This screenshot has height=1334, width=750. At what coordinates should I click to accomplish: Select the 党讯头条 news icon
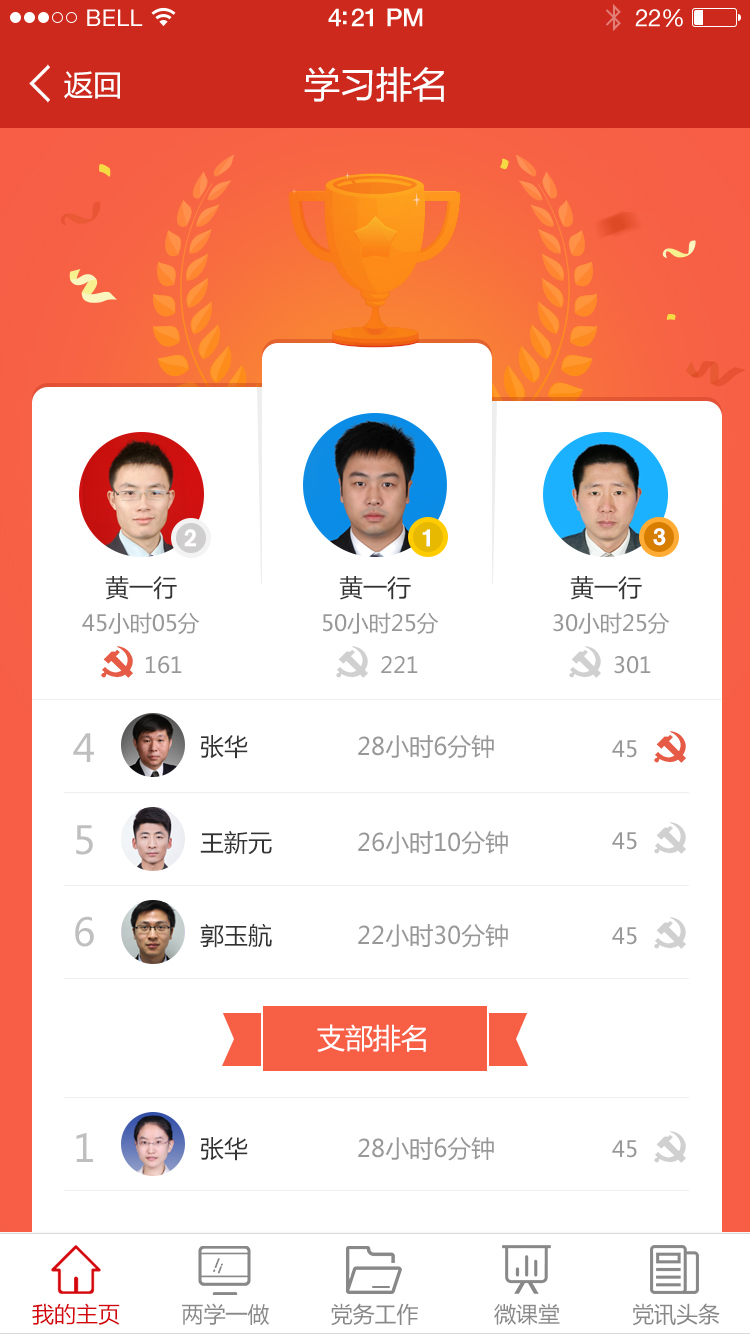(x=674, y=1271)
